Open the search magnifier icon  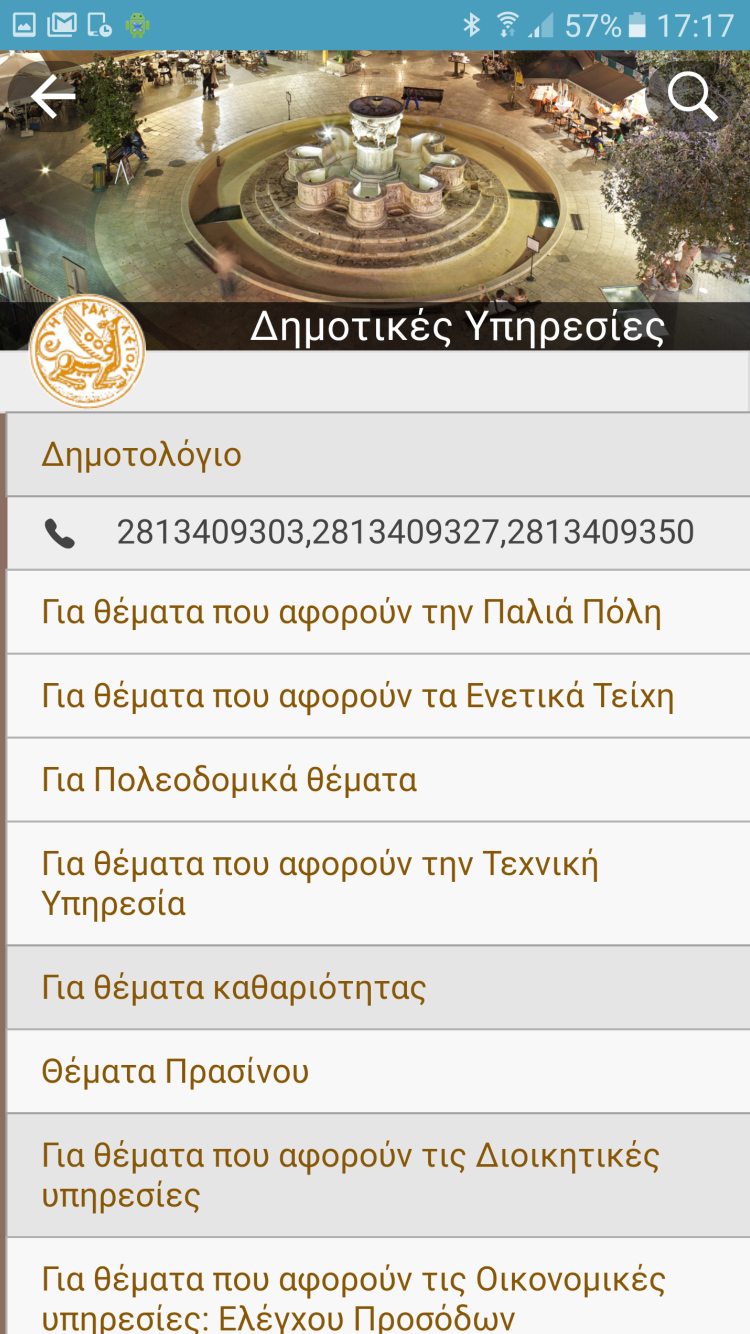click(x=692, y=96)
